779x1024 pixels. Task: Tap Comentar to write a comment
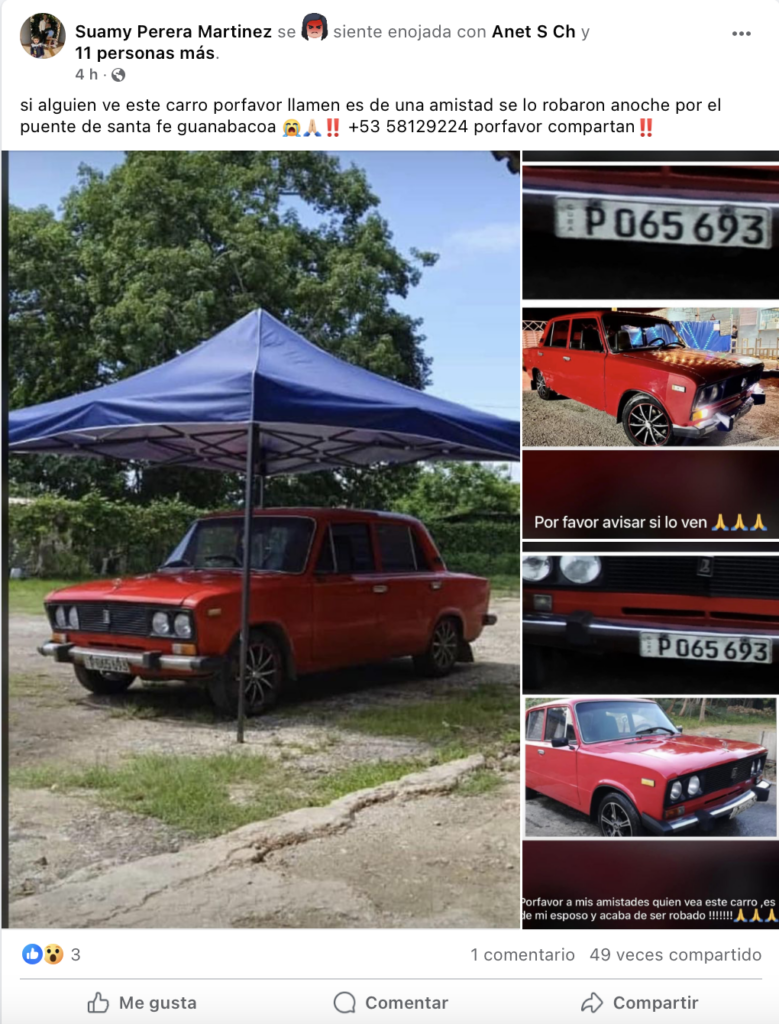point(390,1002)
